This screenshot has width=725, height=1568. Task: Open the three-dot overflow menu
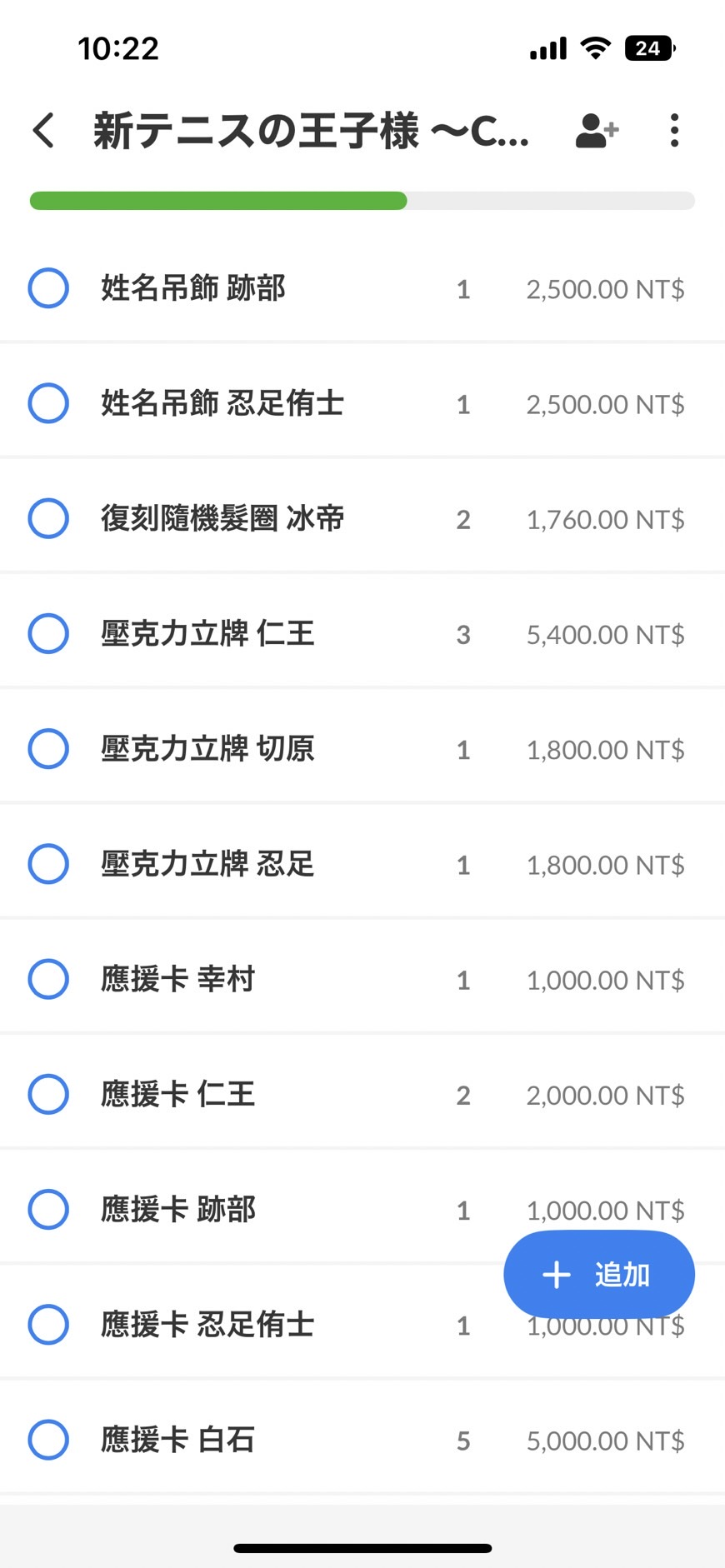pos(674,131)
